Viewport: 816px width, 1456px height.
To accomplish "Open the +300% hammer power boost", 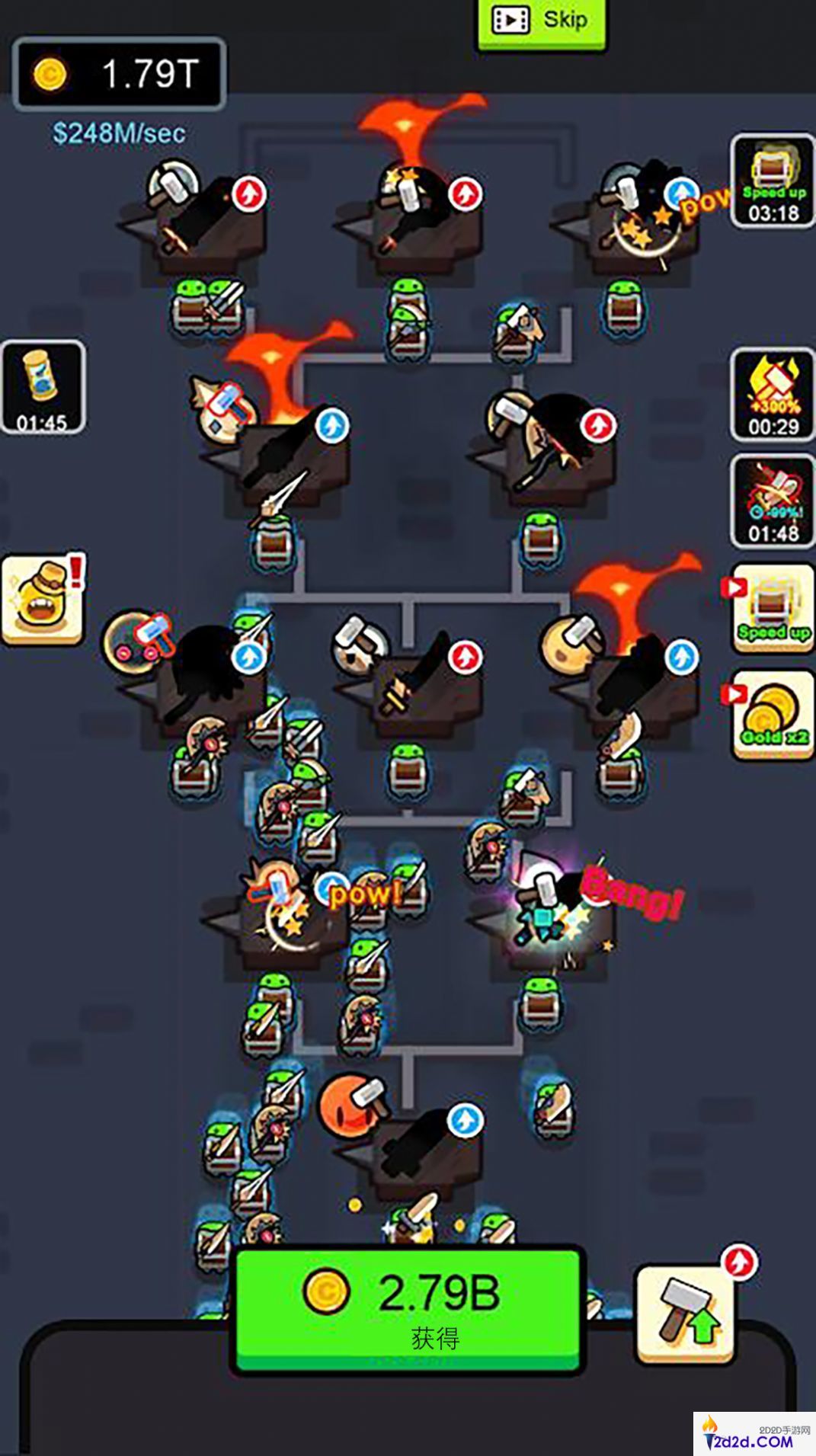I will tap(773, 395).
